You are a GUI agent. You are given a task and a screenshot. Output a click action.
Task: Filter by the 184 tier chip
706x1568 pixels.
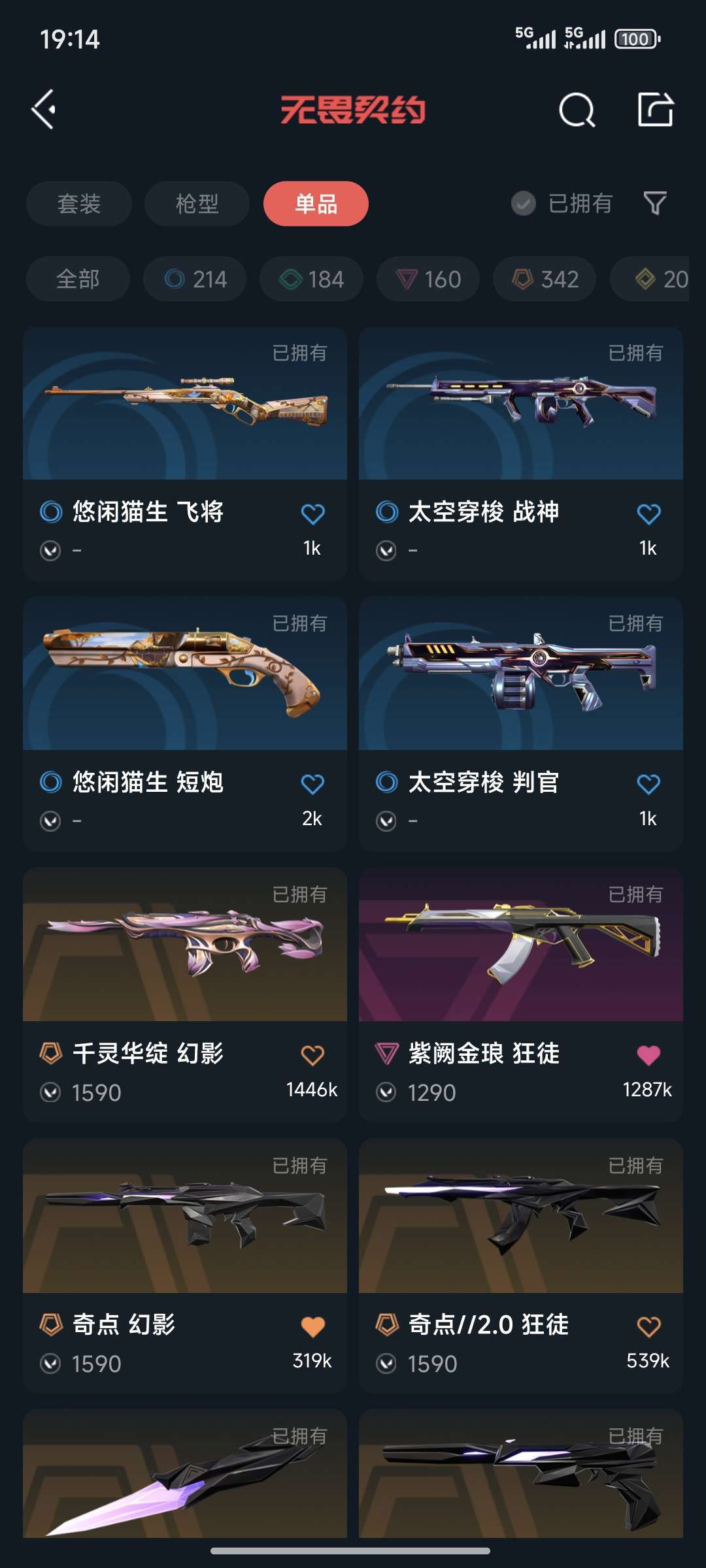311,279
